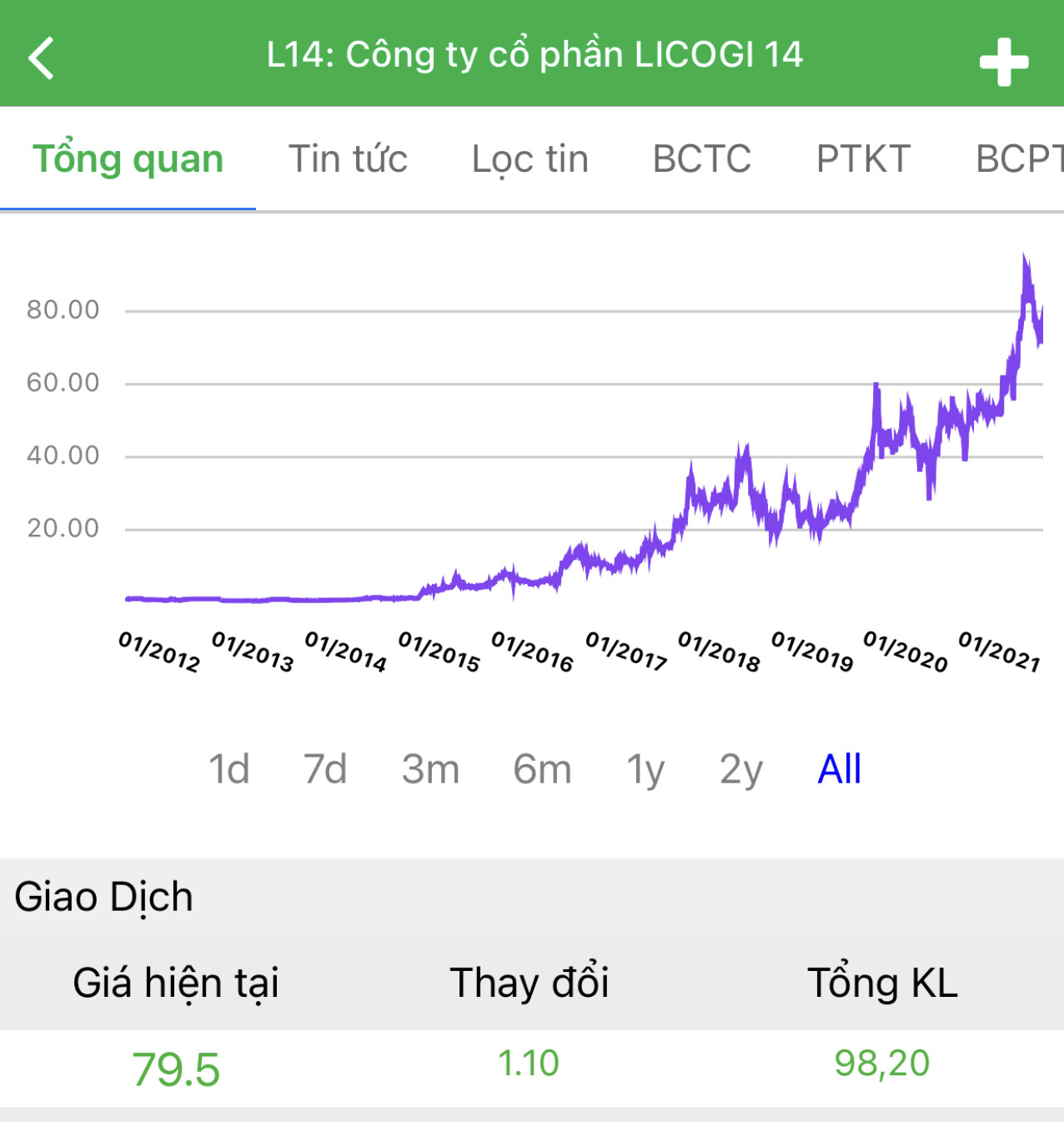The width and height of the screenshot is (1064, 1122).
Task: Select the 7d chart range
Action: point(324,769)
